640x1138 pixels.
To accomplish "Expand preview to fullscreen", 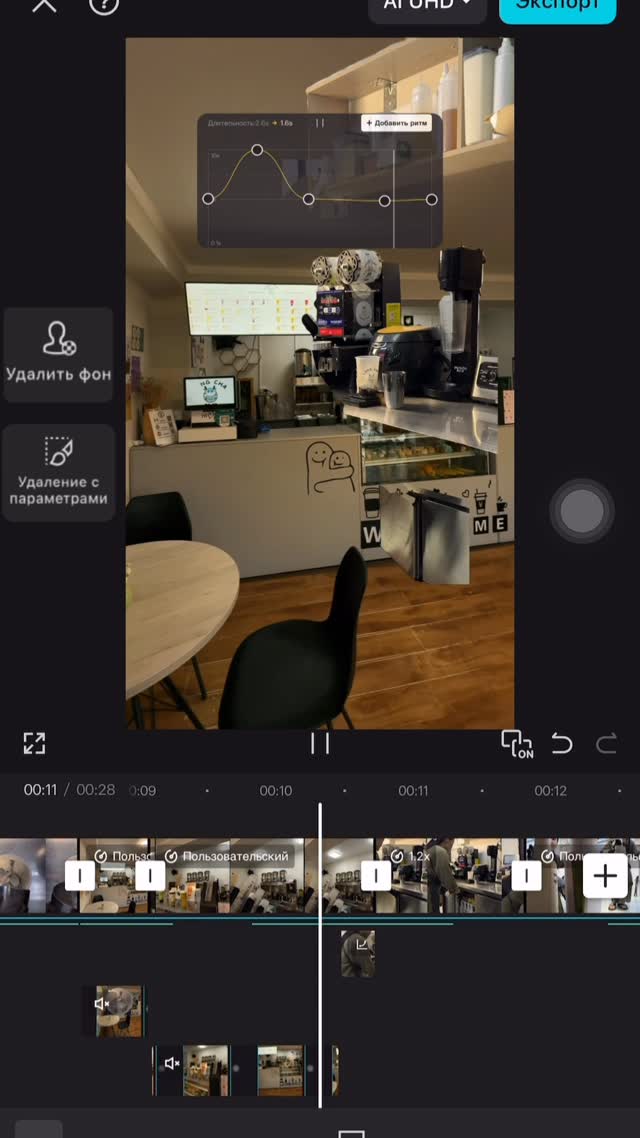I will point(34,743).
